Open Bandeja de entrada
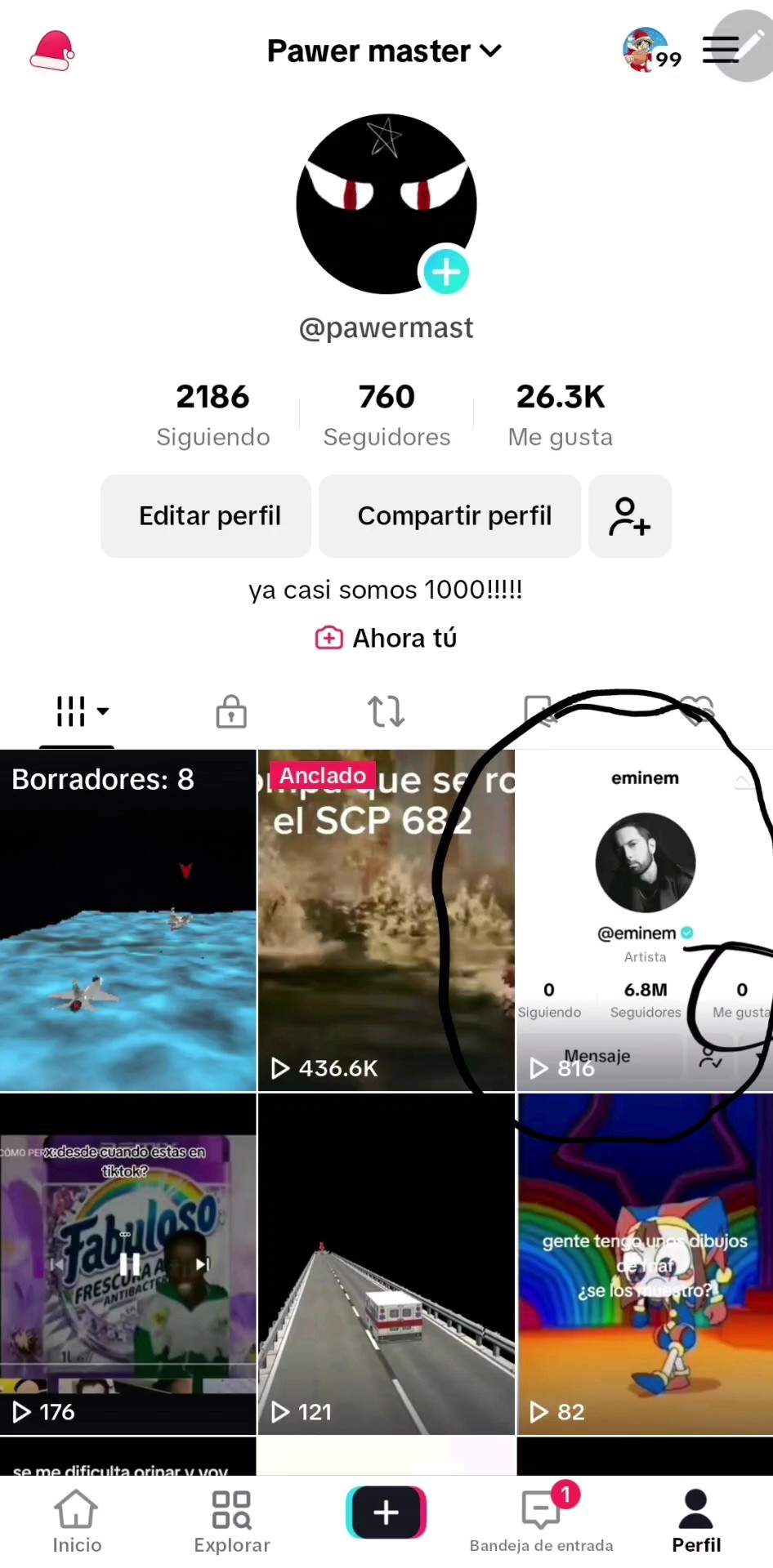Screen dimensions: 773x1568 click(541, 1521)
